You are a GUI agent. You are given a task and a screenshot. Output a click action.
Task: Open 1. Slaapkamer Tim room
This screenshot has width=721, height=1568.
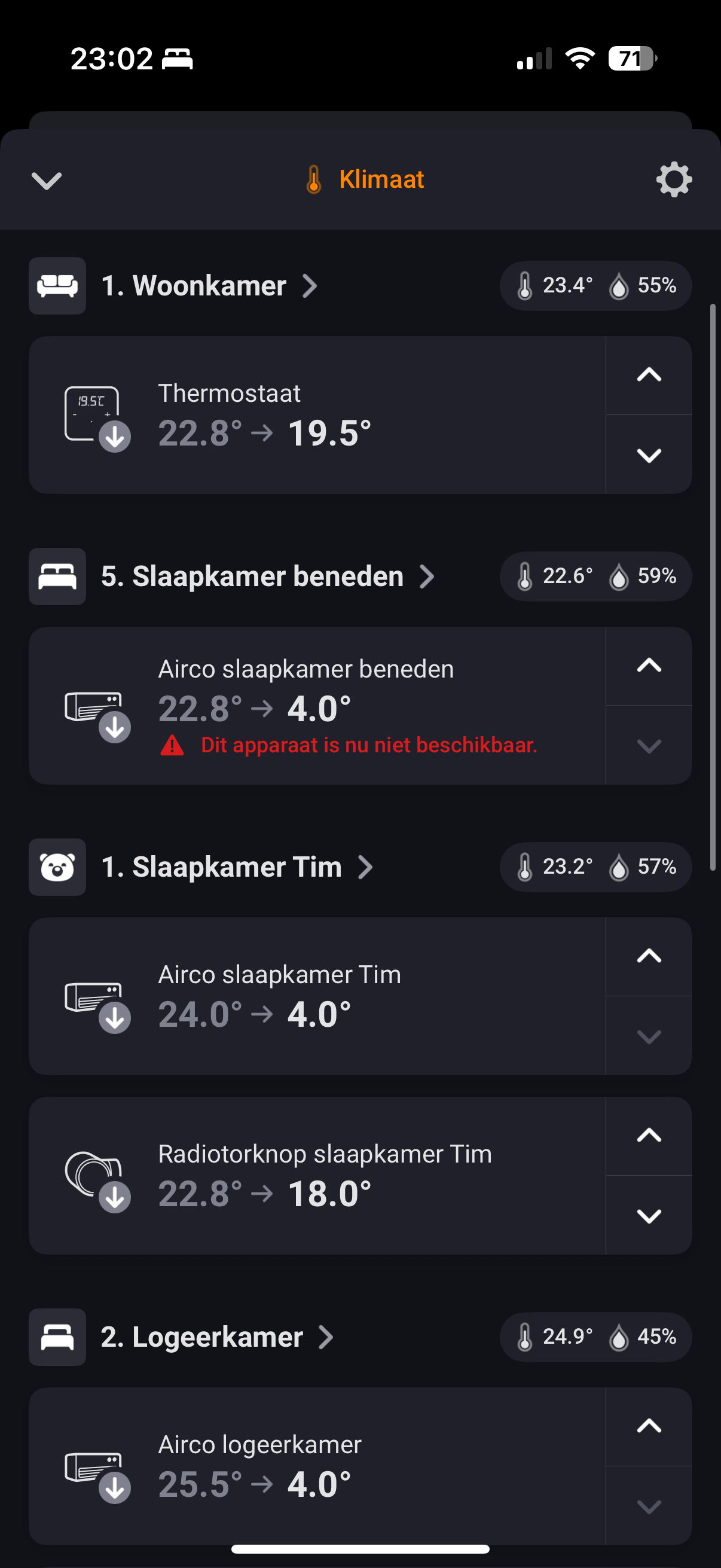(237, 866)
